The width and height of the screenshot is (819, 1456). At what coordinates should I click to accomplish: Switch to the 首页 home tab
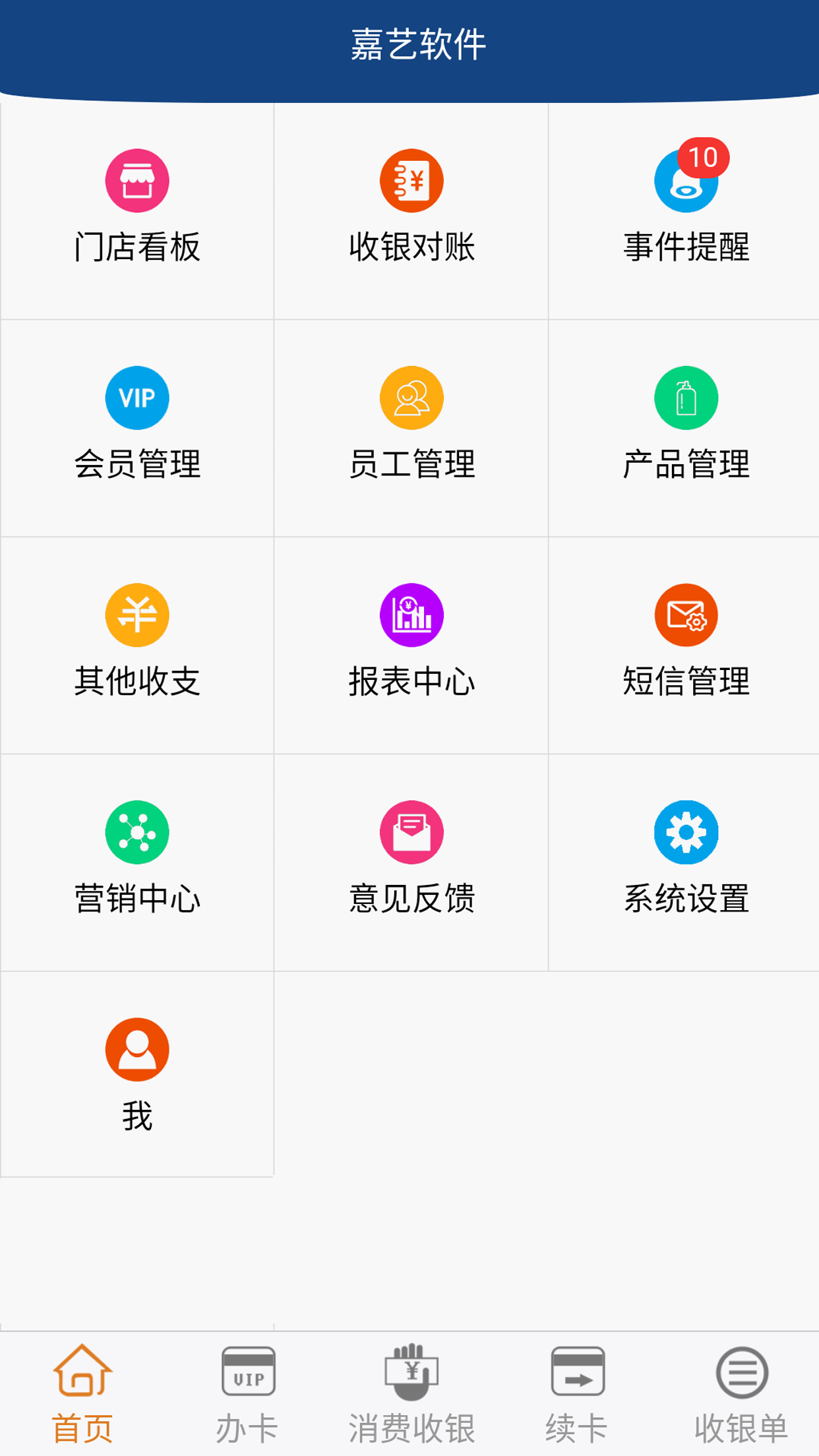pyautogui.click(x=82, y=1394)
